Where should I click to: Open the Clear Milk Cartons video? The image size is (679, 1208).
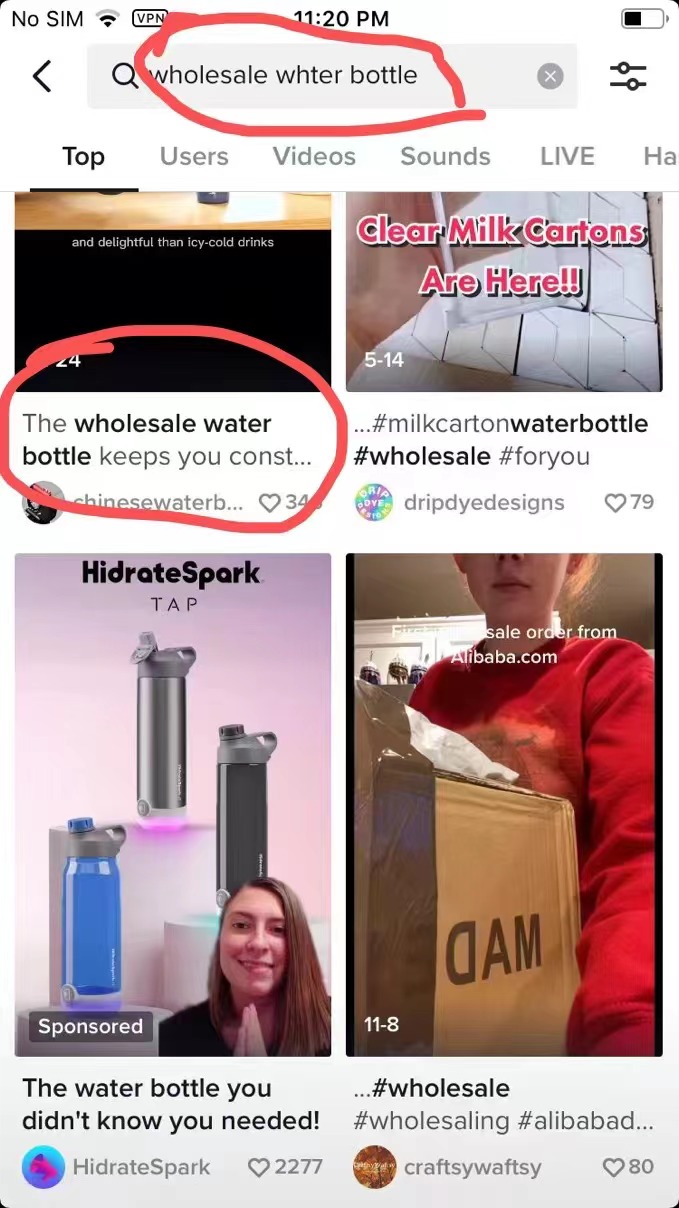click(x=503, y=300)
